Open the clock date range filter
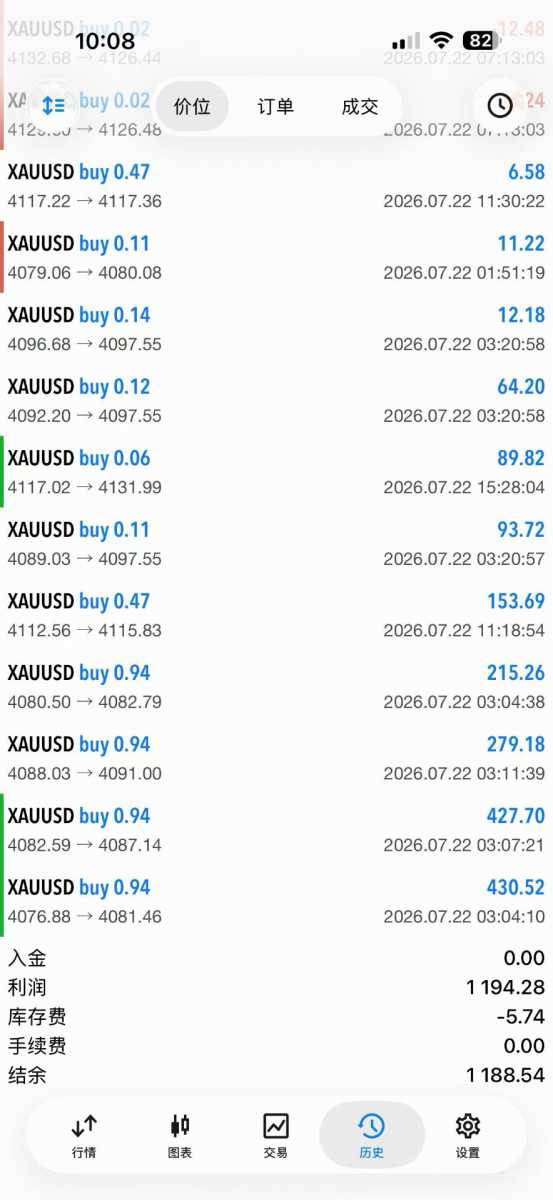The height and width of the screenshot is (1200, 553). (x=499, y=105)
